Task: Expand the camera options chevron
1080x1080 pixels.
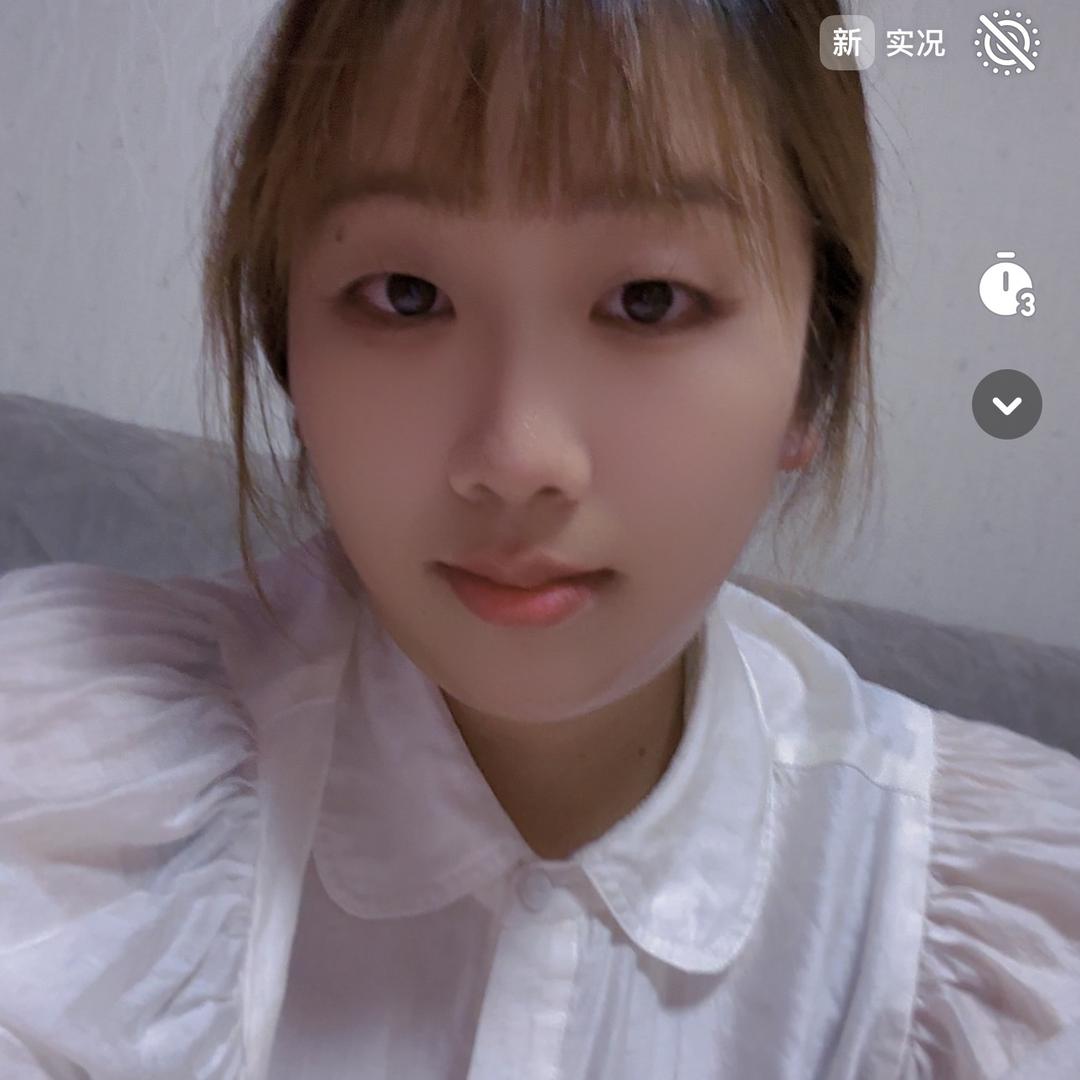Action: click(x=1006, y=405)
